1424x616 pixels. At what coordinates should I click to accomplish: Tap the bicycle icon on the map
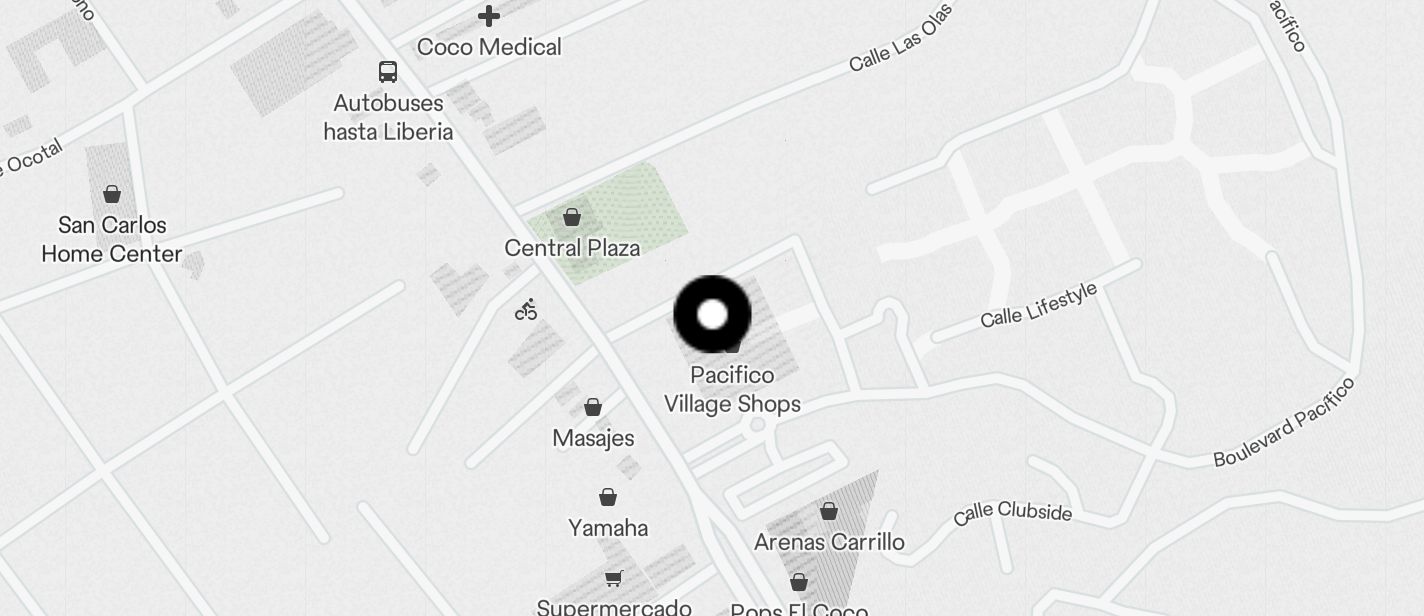pyautogui.click(x=526, y=310)
